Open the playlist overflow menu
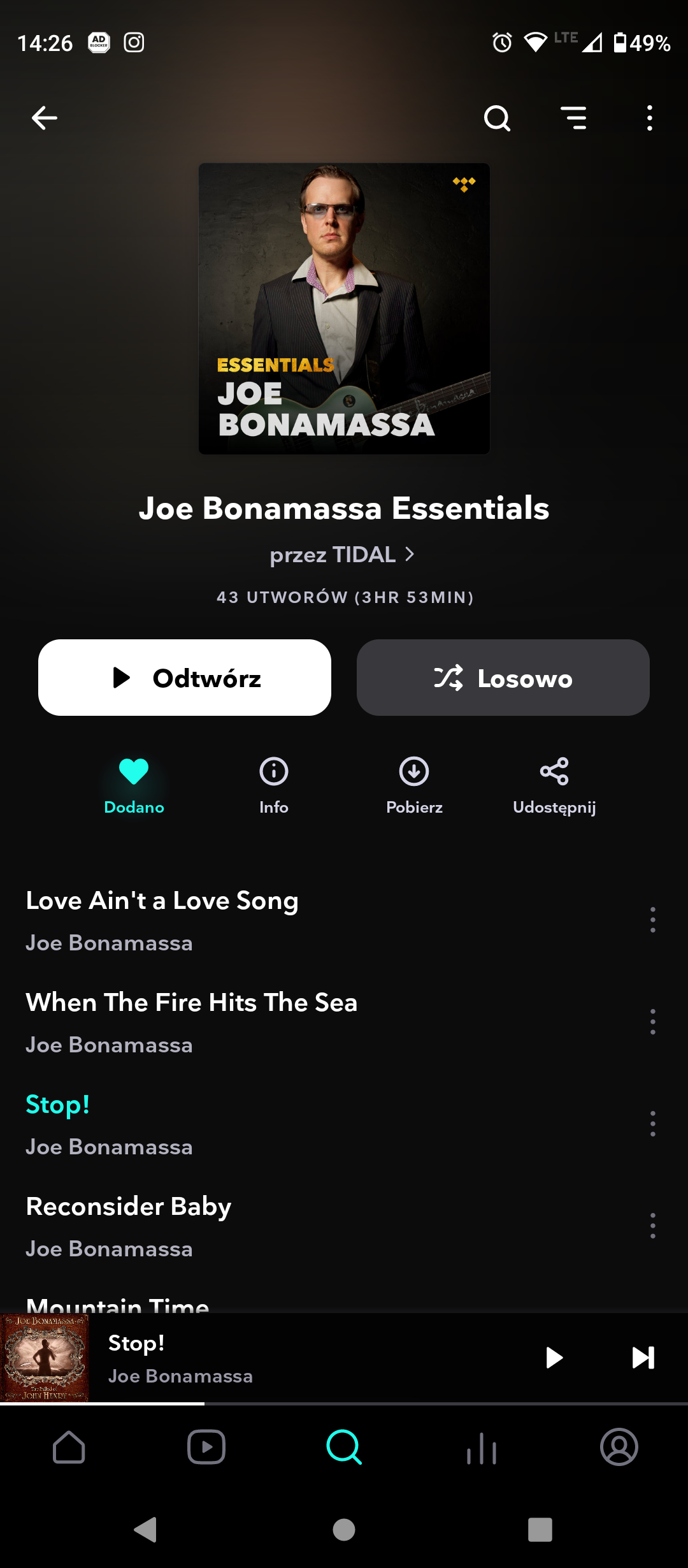This screenshot has width=688, height=1568. [x=649, y=118]
